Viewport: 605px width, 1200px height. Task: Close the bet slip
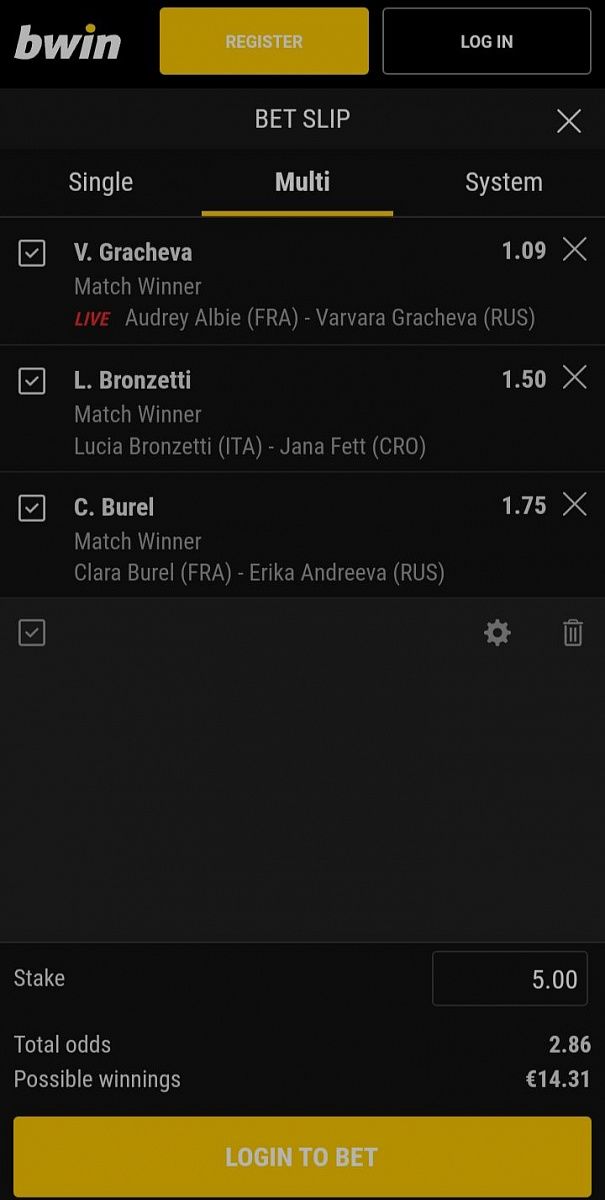(x=569, y=121)
